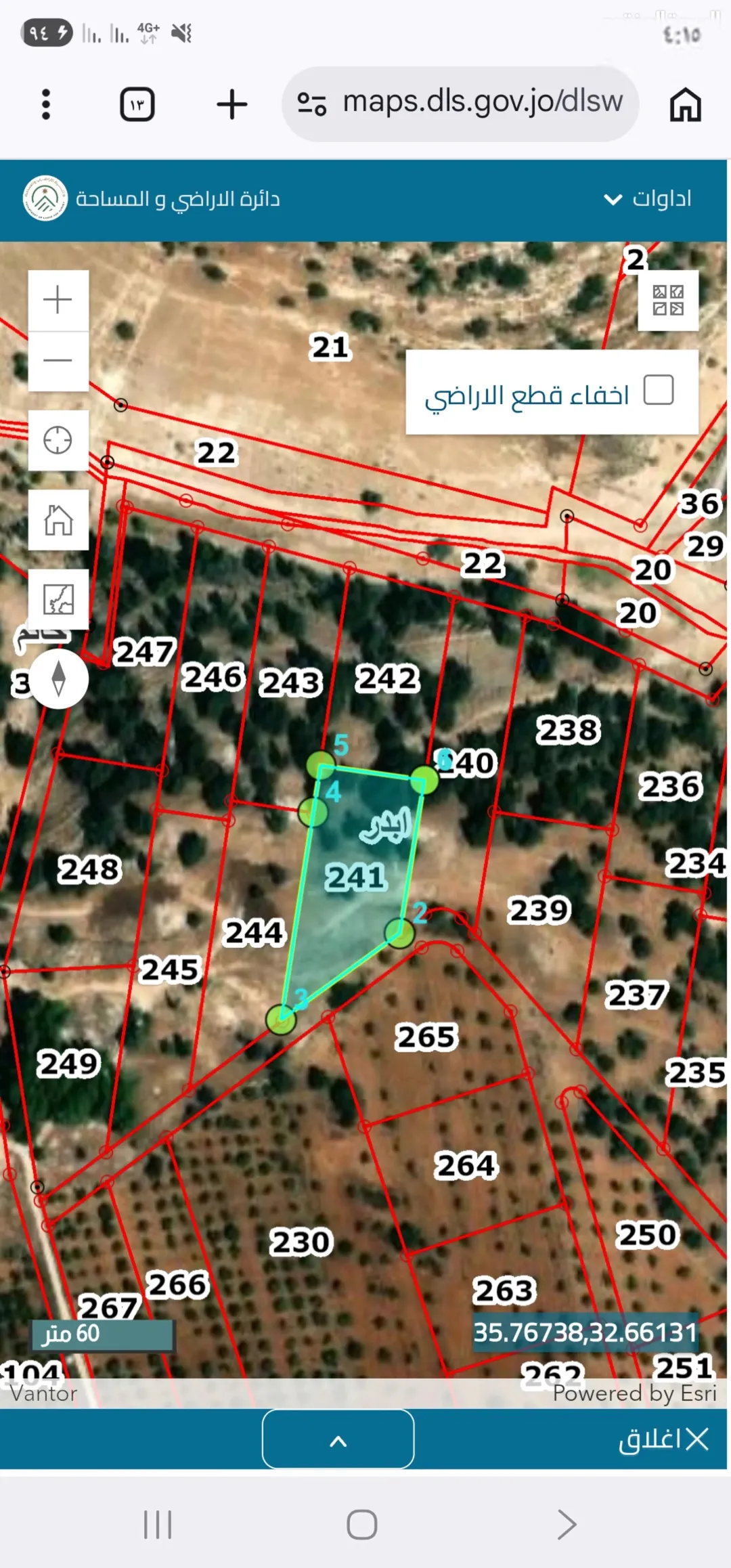This screenshot has height=1568, width=731.
Task: Open the browser overflow menu
Action: pos(46,104)
